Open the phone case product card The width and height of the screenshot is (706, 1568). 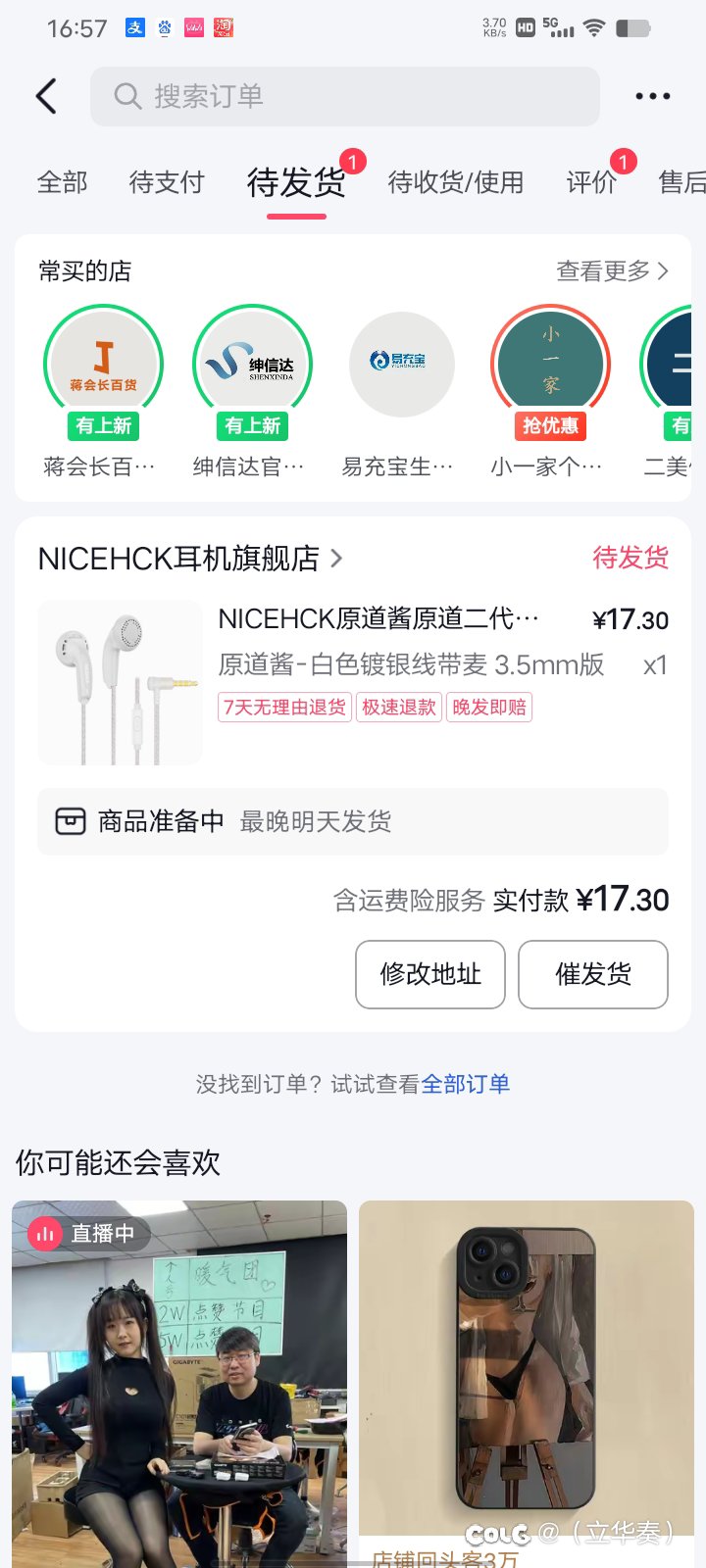[526, 1384]
